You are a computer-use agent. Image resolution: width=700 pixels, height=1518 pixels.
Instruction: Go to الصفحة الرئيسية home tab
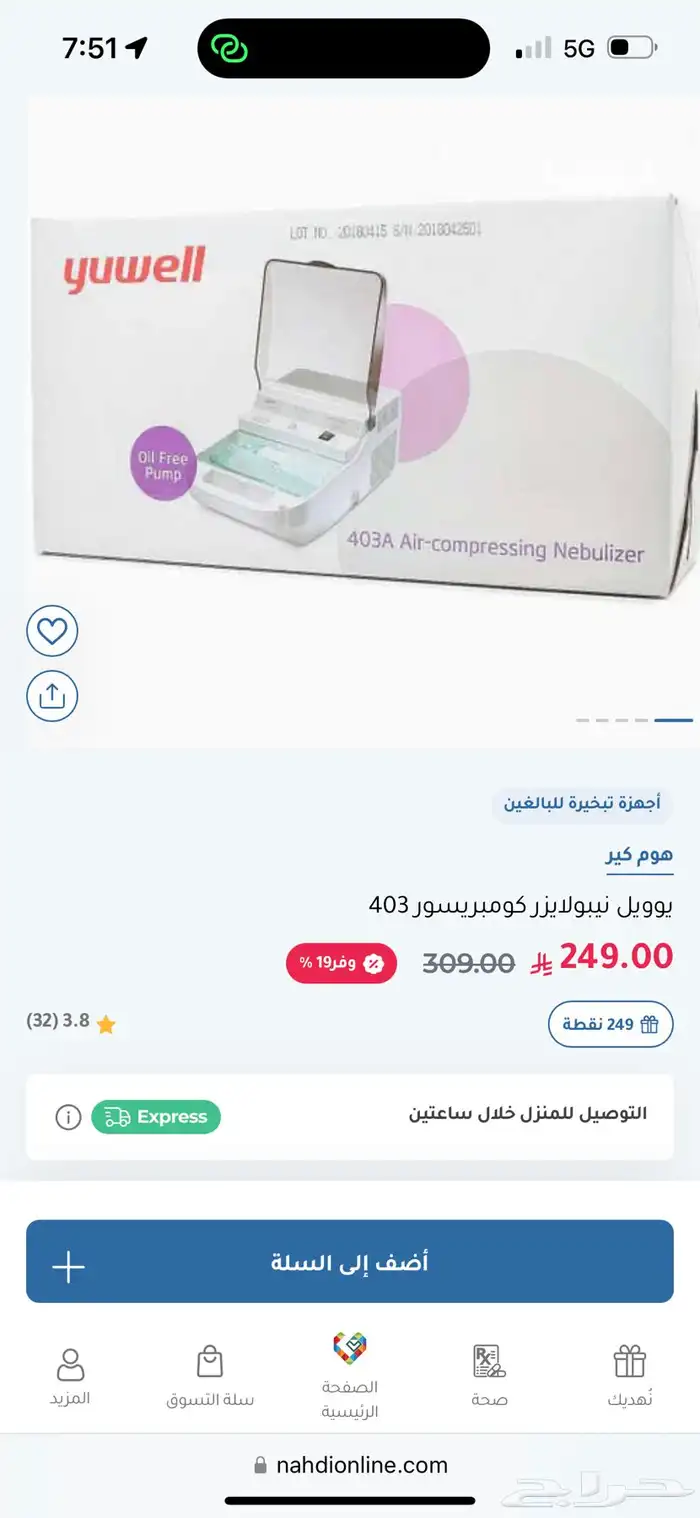(x=350, y=1376)
